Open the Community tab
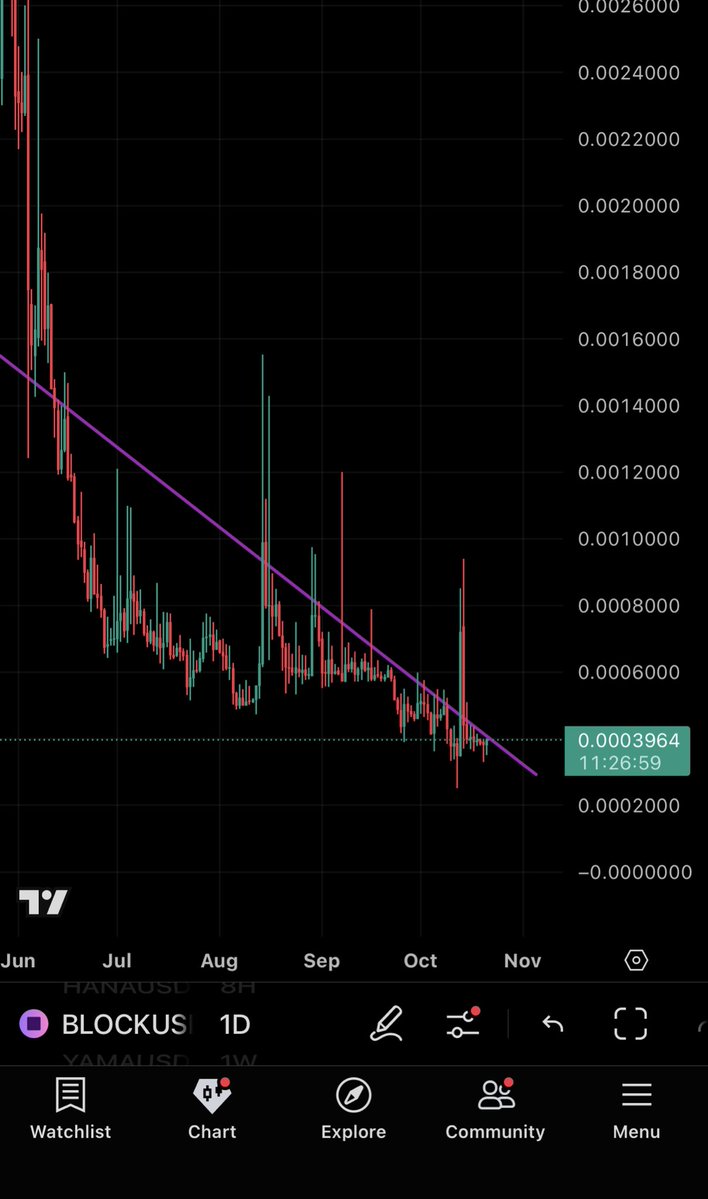The height and width of the screenshot is (1199, 708). (495, 1109)
